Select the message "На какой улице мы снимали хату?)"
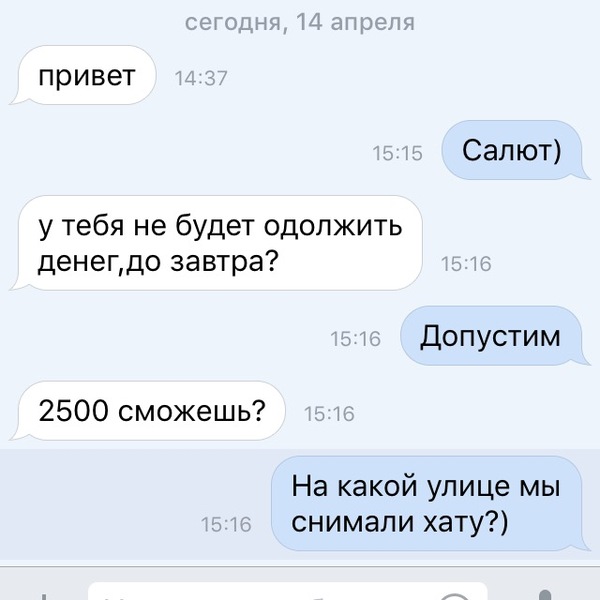This screenshot has height=600, width=600. (425, 504)
